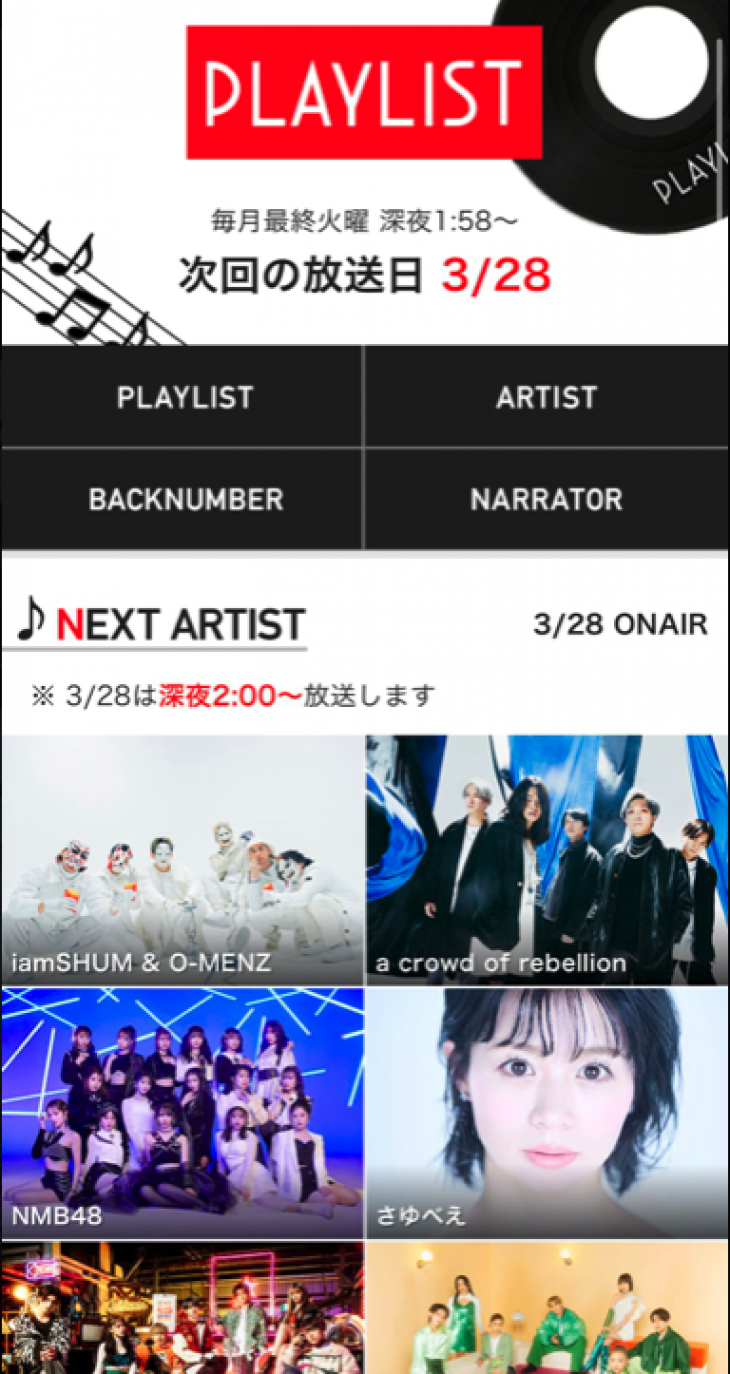Viewport: 730px width, 1374px height.
Task: Open the さゆべえ artist tile
Action: (x=546, y=1112)
